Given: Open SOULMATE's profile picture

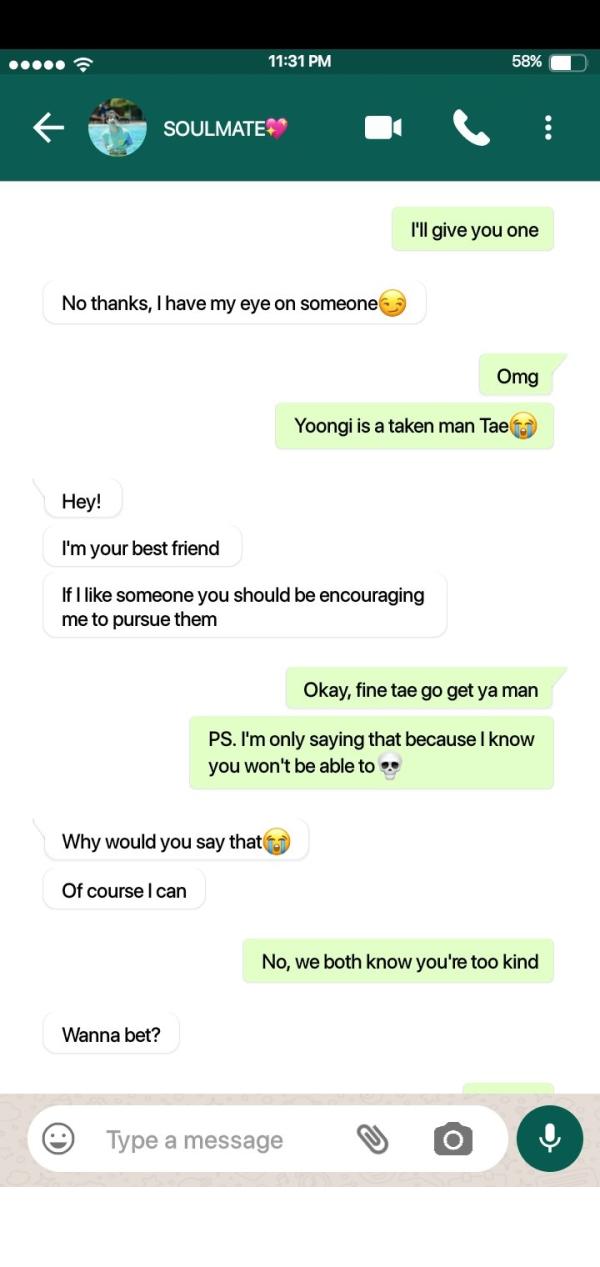Looking at the screenshot, I should [118, 128].
